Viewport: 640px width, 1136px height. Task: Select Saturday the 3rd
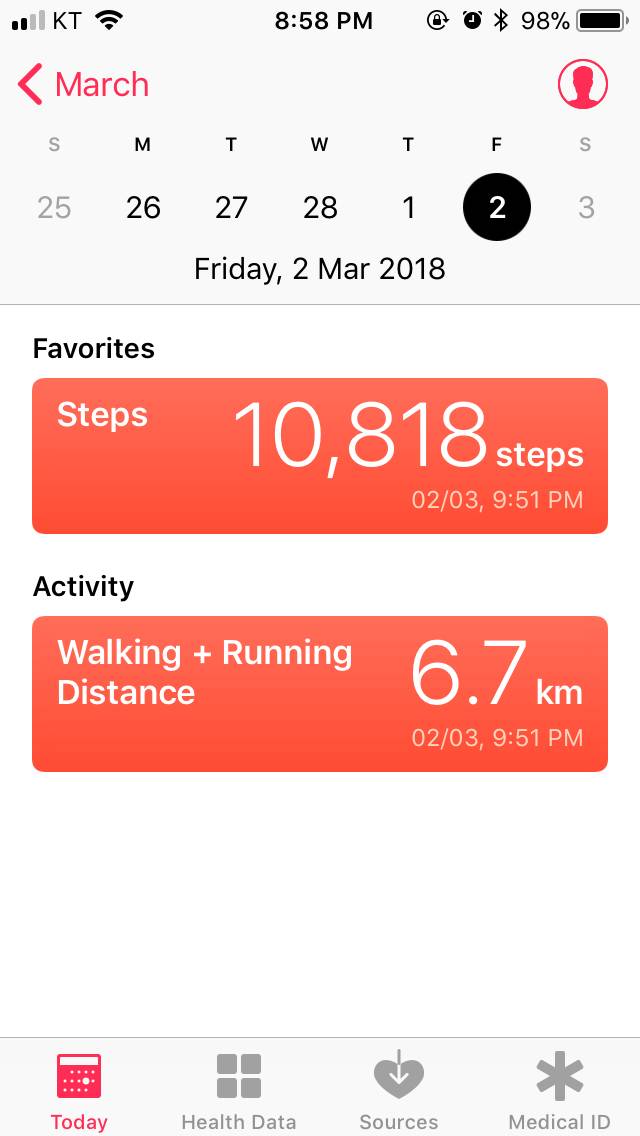(586, 207)
